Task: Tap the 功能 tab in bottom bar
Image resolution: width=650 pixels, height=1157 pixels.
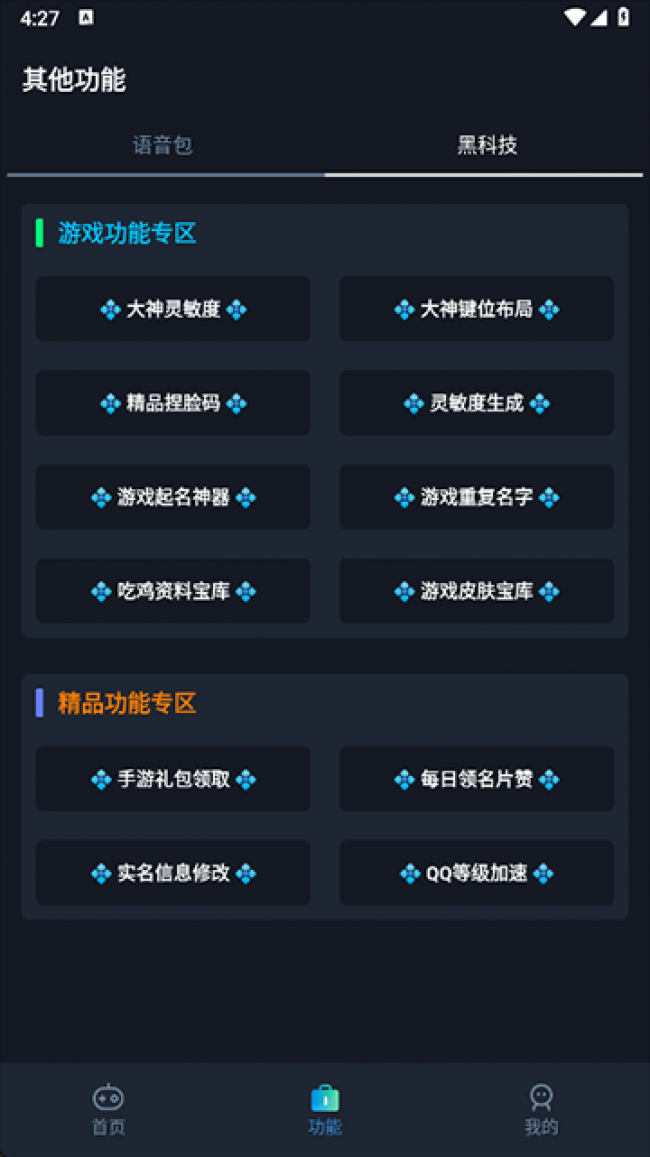Action: (x=325, y=1109)
